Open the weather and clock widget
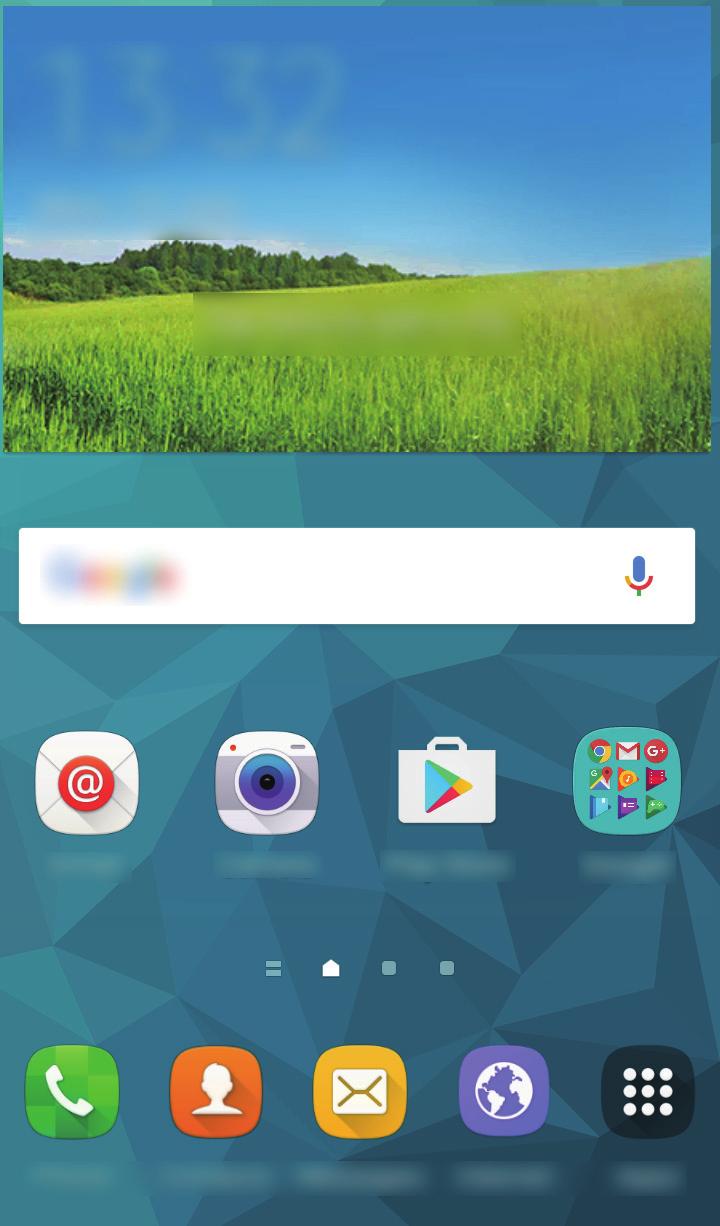The width and height of the screenshot is (720, 1226). (x=357, y=228)
